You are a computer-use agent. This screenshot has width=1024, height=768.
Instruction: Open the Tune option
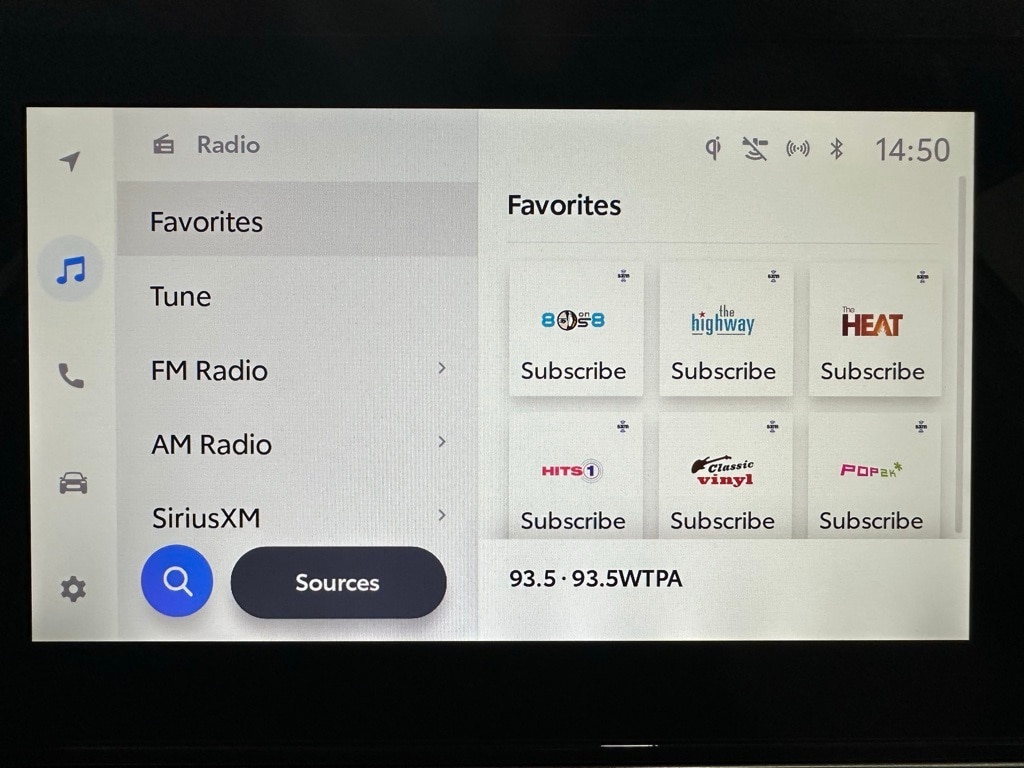[296, 296]
